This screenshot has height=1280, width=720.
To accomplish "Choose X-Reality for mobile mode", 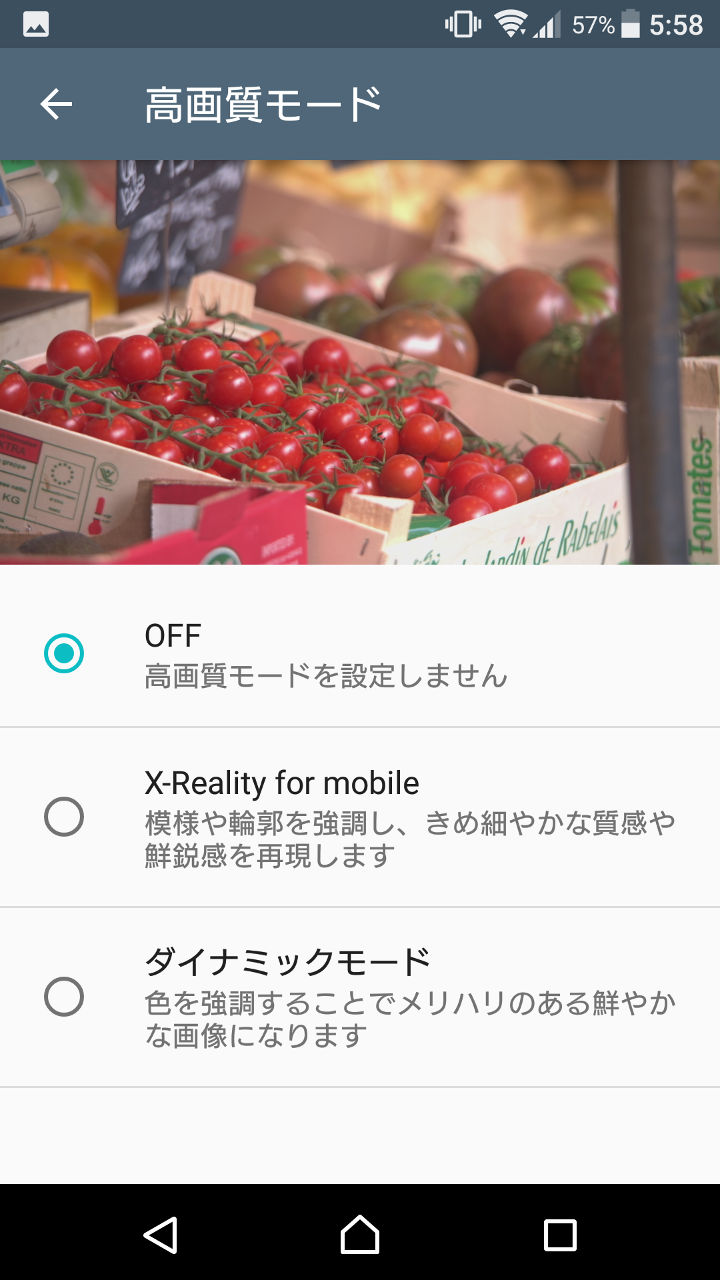I will [64, 818].
